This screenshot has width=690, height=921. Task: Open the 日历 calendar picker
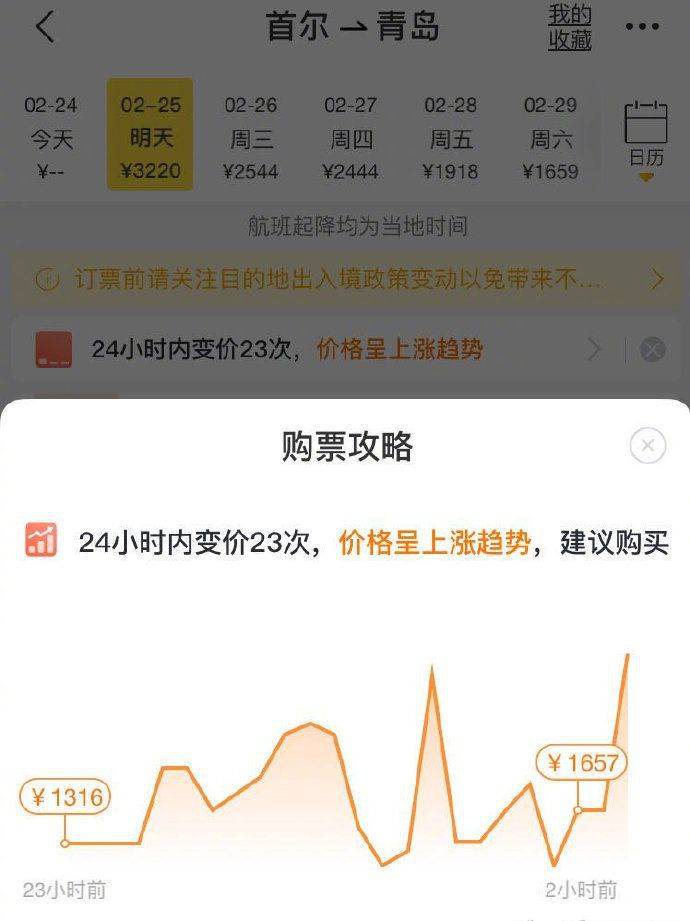click(645, 138)
